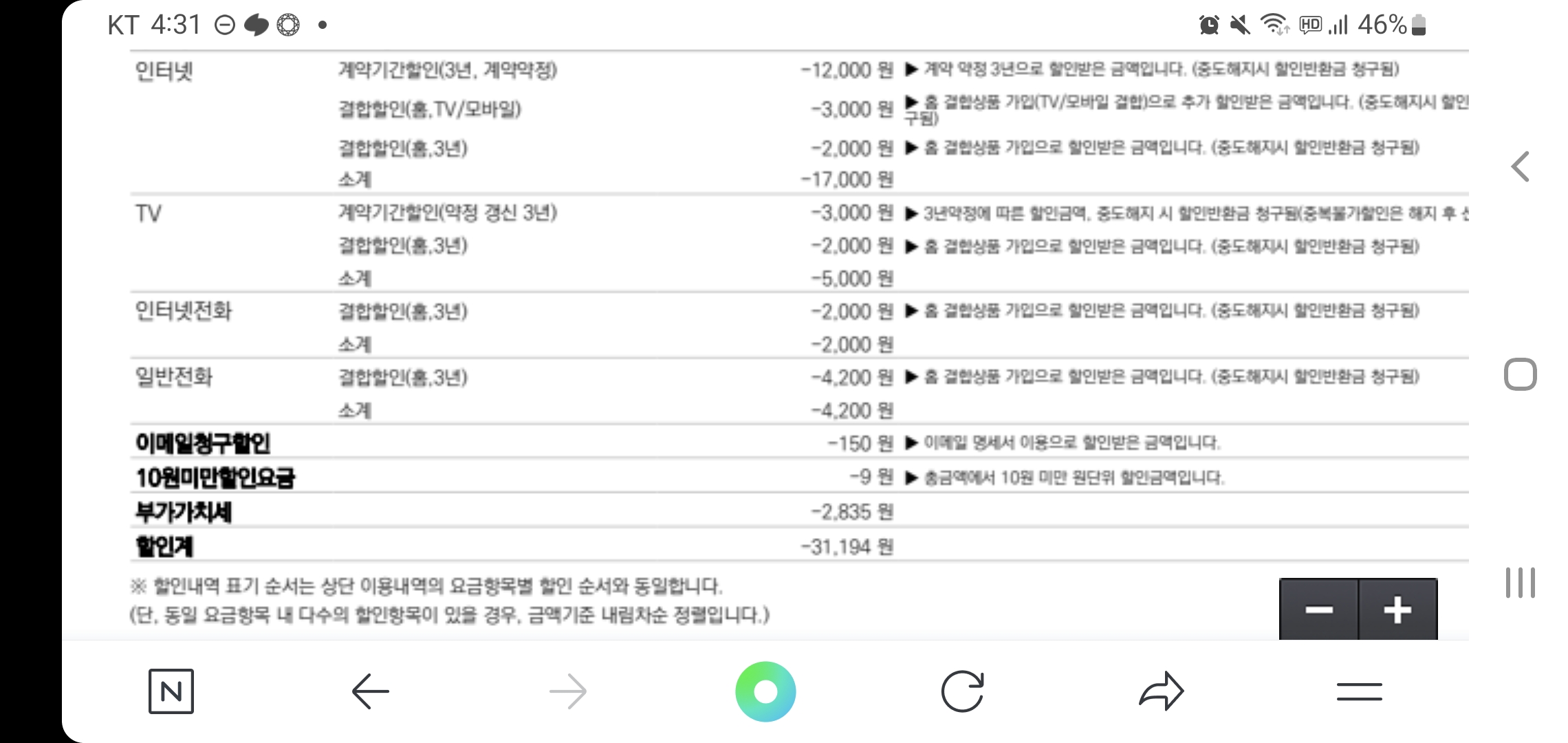Tap the green Naver search circle
1568x743 pixels.
pos(765,691)
